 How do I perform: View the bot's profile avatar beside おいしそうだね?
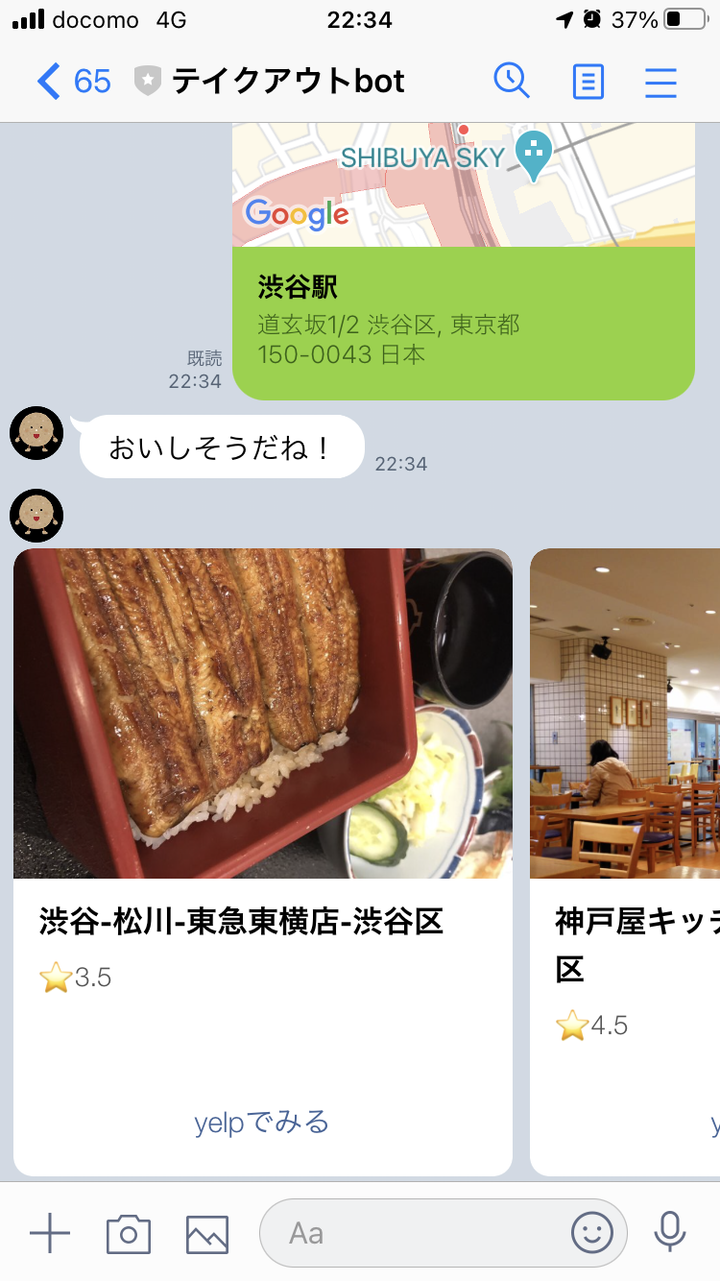[36, 434]
